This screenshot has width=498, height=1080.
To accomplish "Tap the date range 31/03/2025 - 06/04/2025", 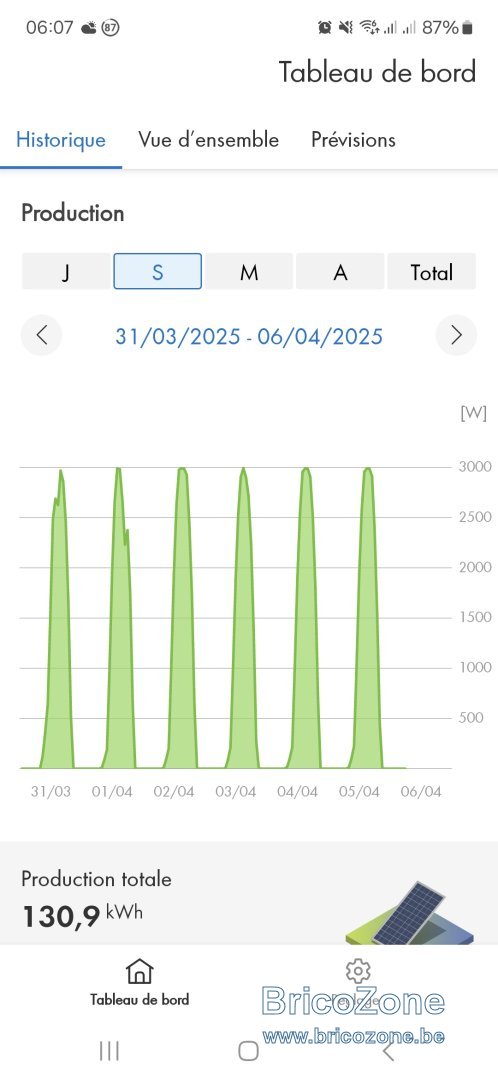I will 249,336.
